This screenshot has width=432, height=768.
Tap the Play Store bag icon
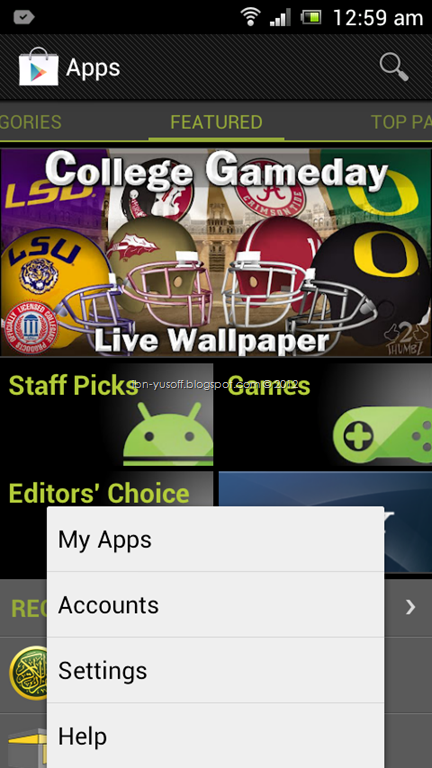pyautogui.click(x=38, y=67)
